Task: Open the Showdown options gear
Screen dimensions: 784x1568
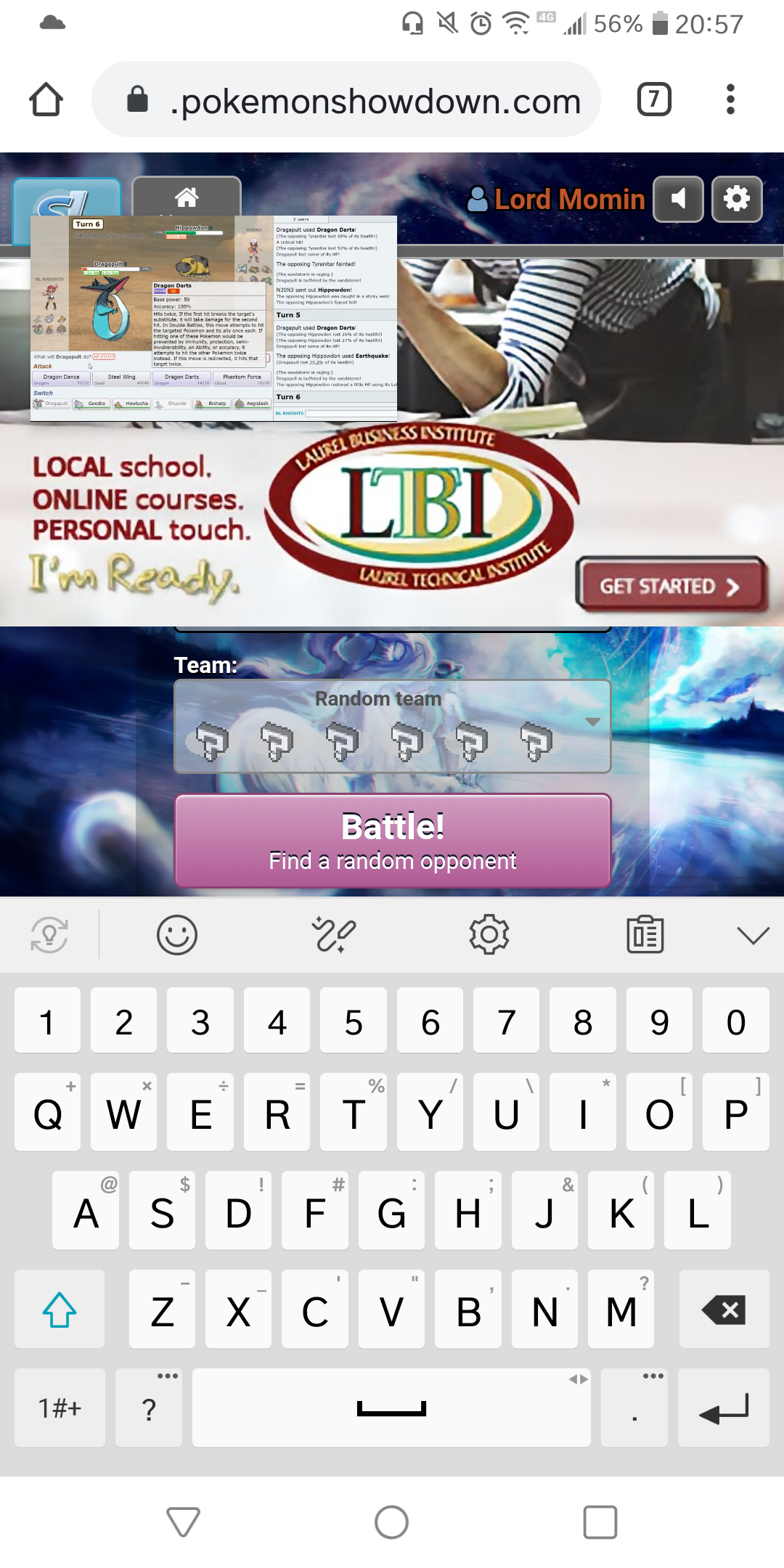Action: pyautogui.click(x=737, y=199)
